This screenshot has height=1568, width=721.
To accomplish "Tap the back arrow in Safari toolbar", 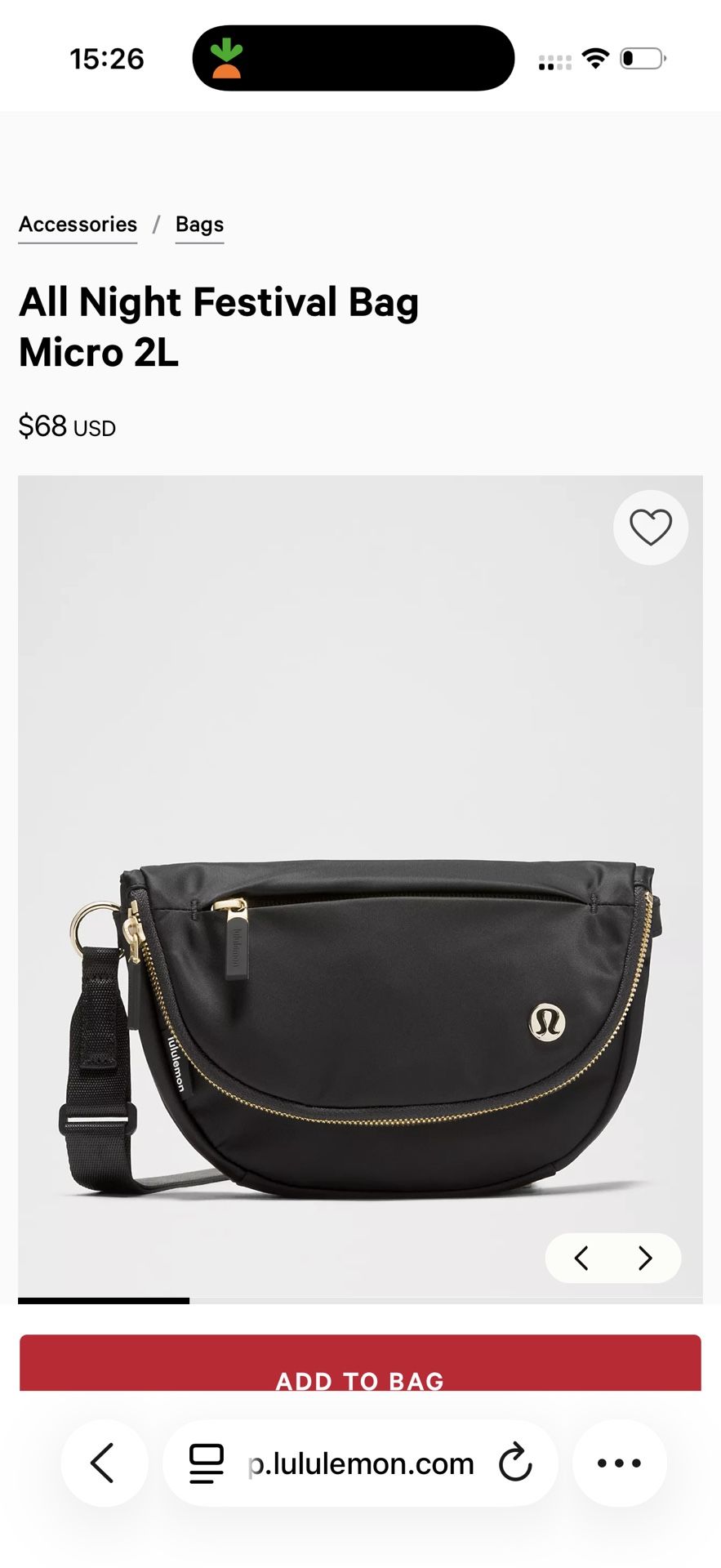I will tap(104, 1463).
